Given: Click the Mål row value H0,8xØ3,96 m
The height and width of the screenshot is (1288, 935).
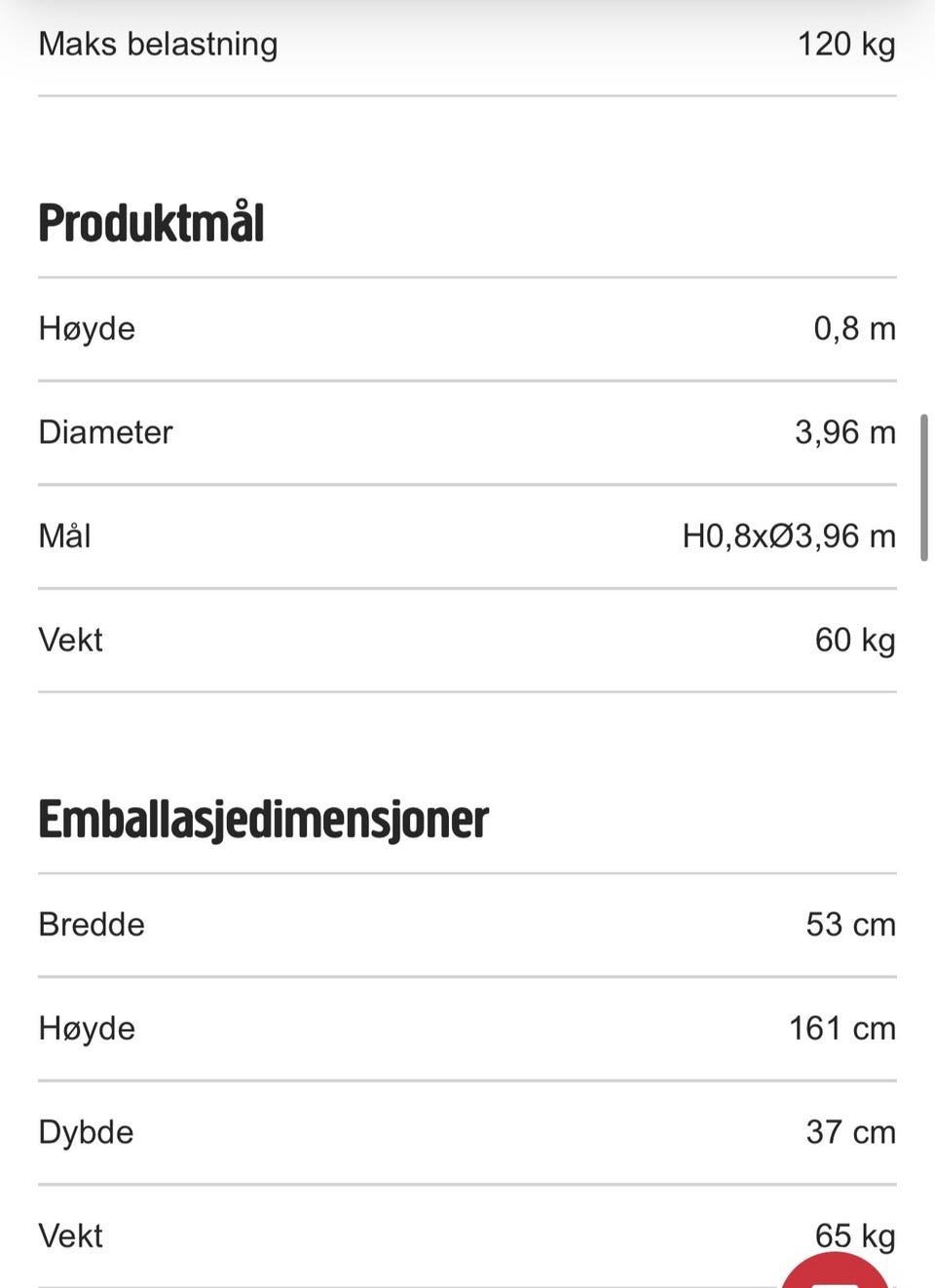Looking at the screenshot, I should point(789,535).
